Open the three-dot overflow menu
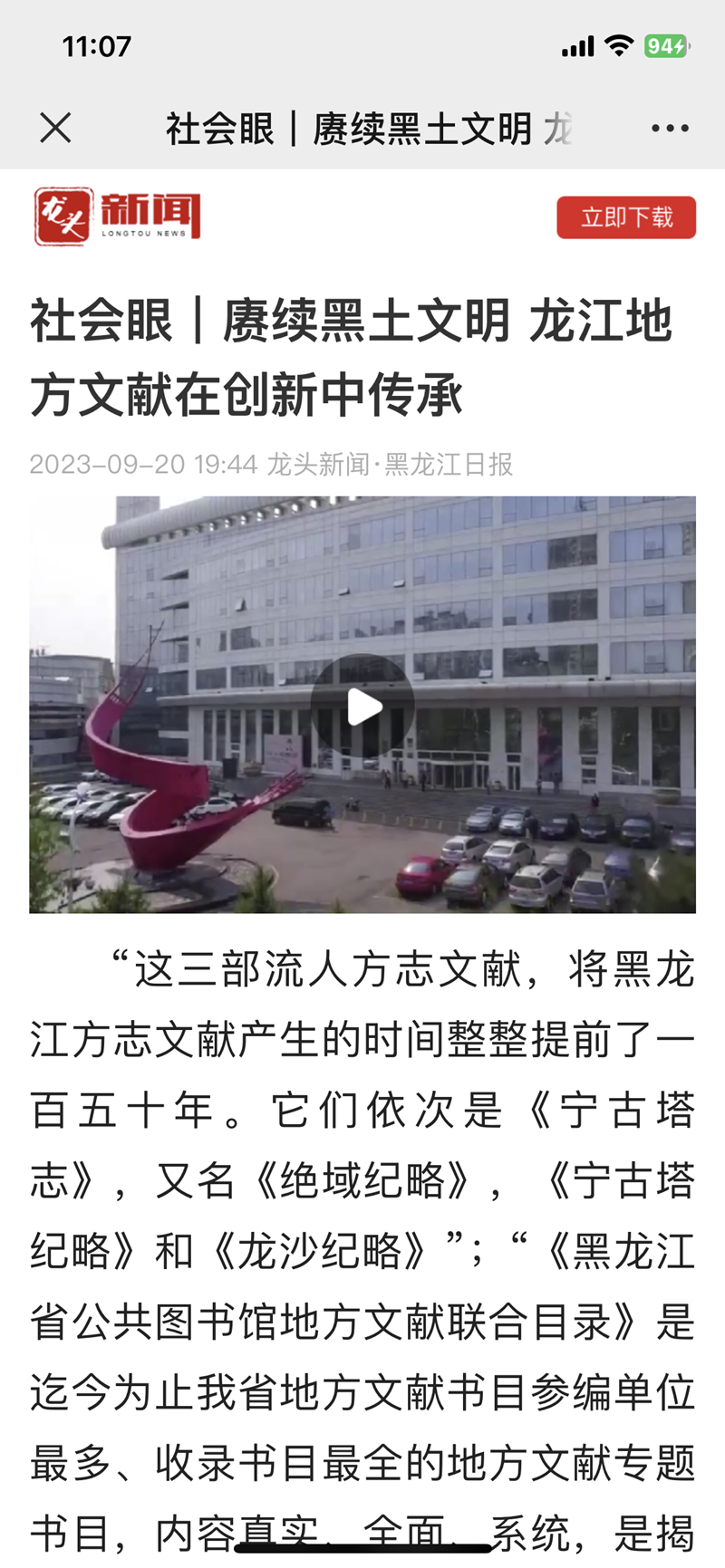This screenshot has width=725, height=1568. [x=670, y=129]
